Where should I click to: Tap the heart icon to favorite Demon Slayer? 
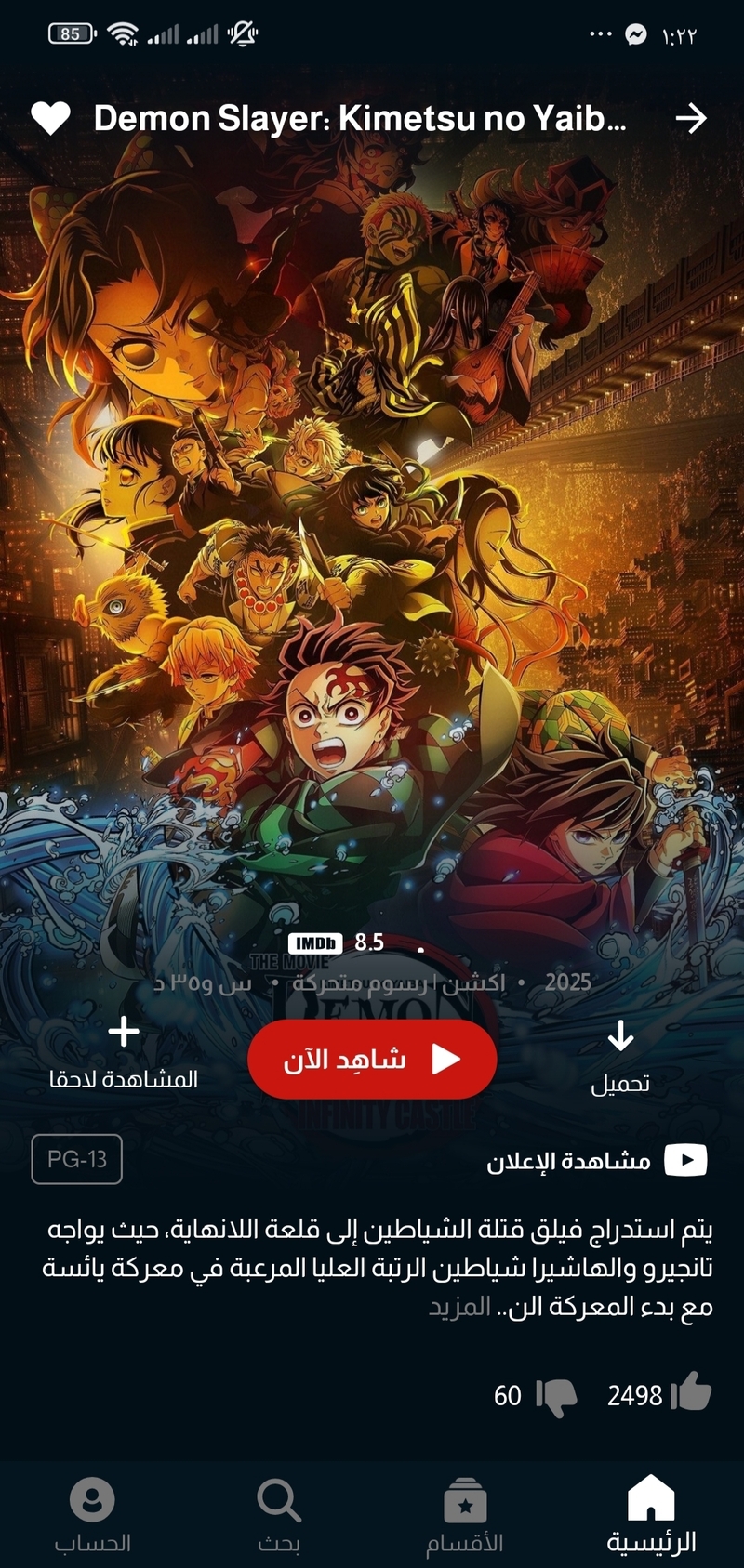coord(50,118)
